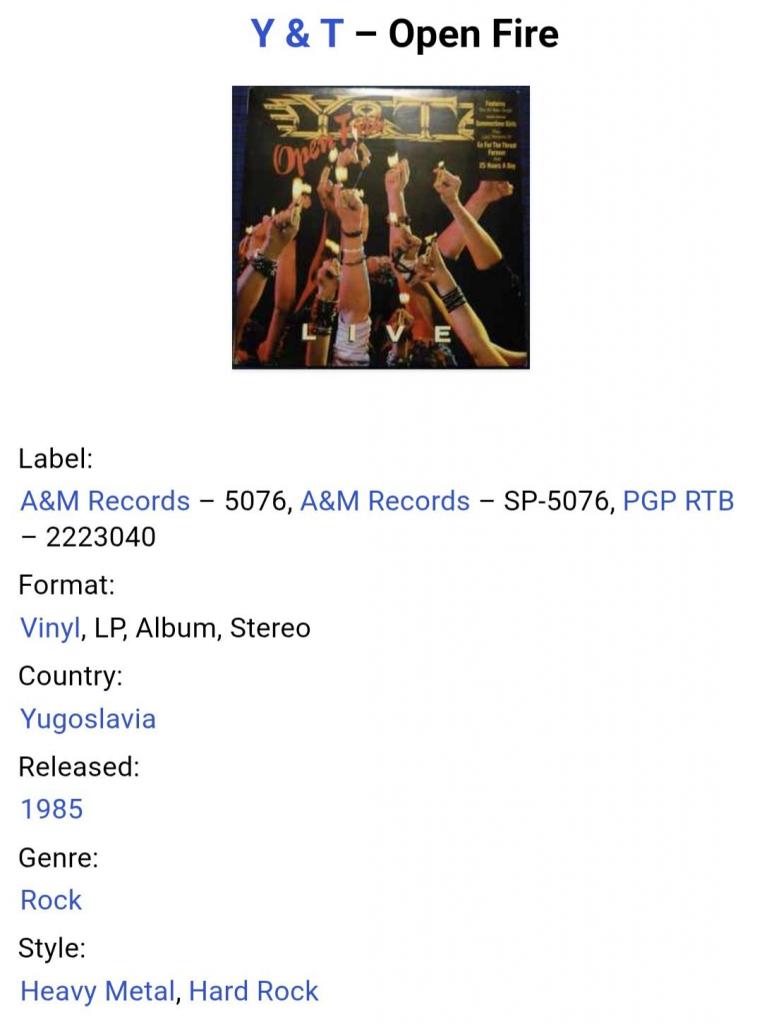Open the Heavy Metal style link
762x1024 pixels.
click(x=97, y=991)
